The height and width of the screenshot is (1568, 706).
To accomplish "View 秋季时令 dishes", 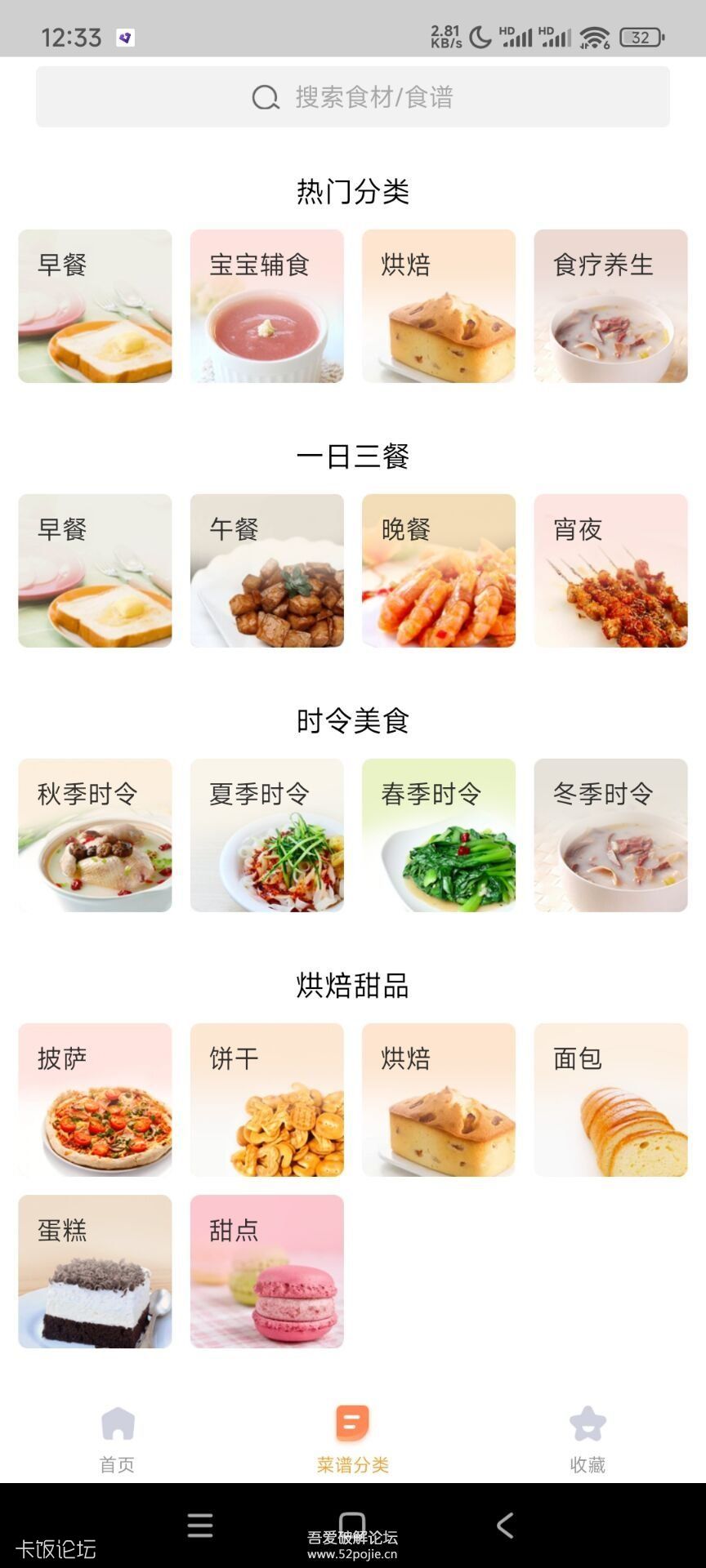I will pyautogui.click(x=96, y=835).
